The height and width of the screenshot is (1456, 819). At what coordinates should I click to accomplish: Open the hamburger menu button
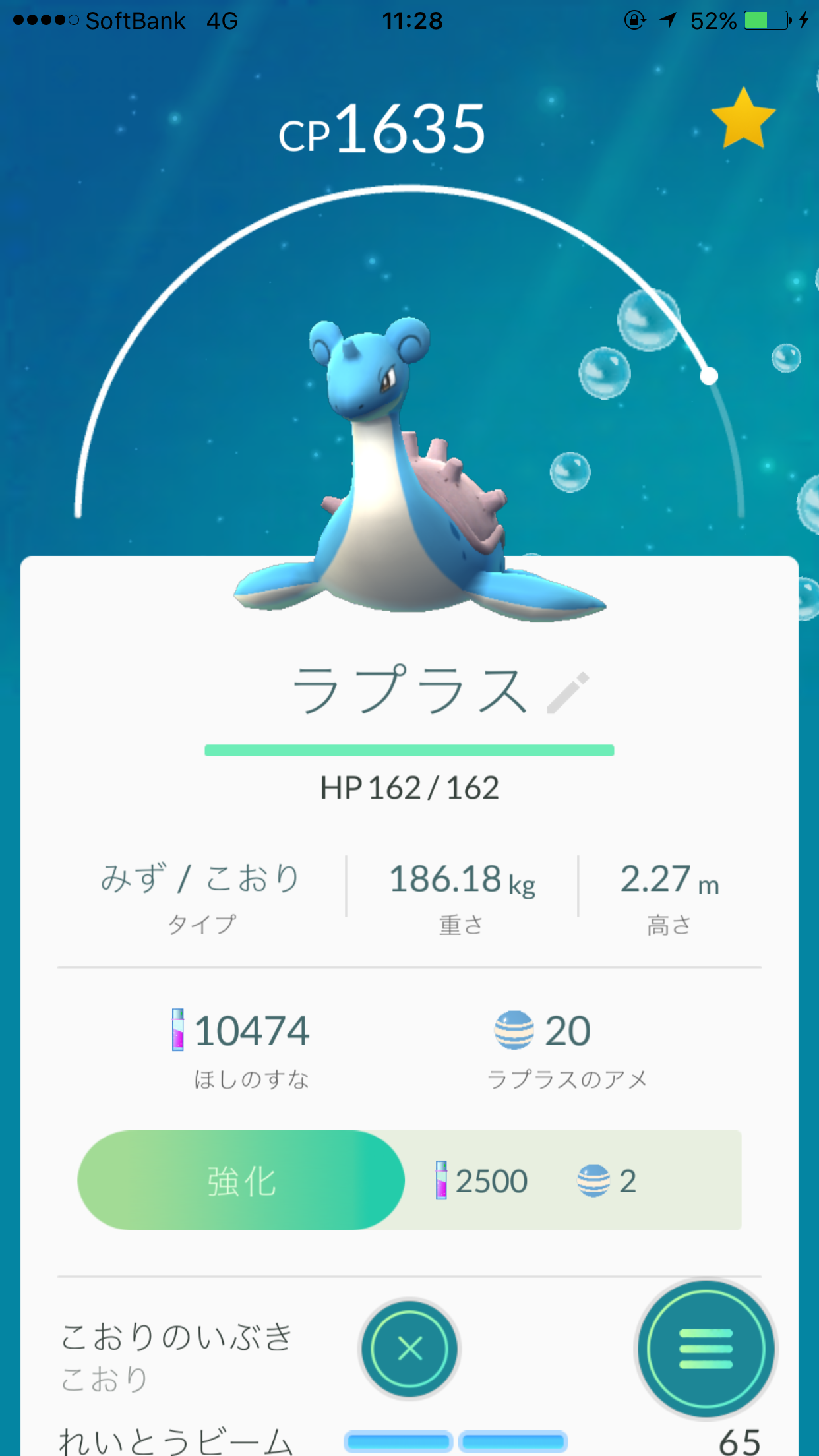point(706,1349)
